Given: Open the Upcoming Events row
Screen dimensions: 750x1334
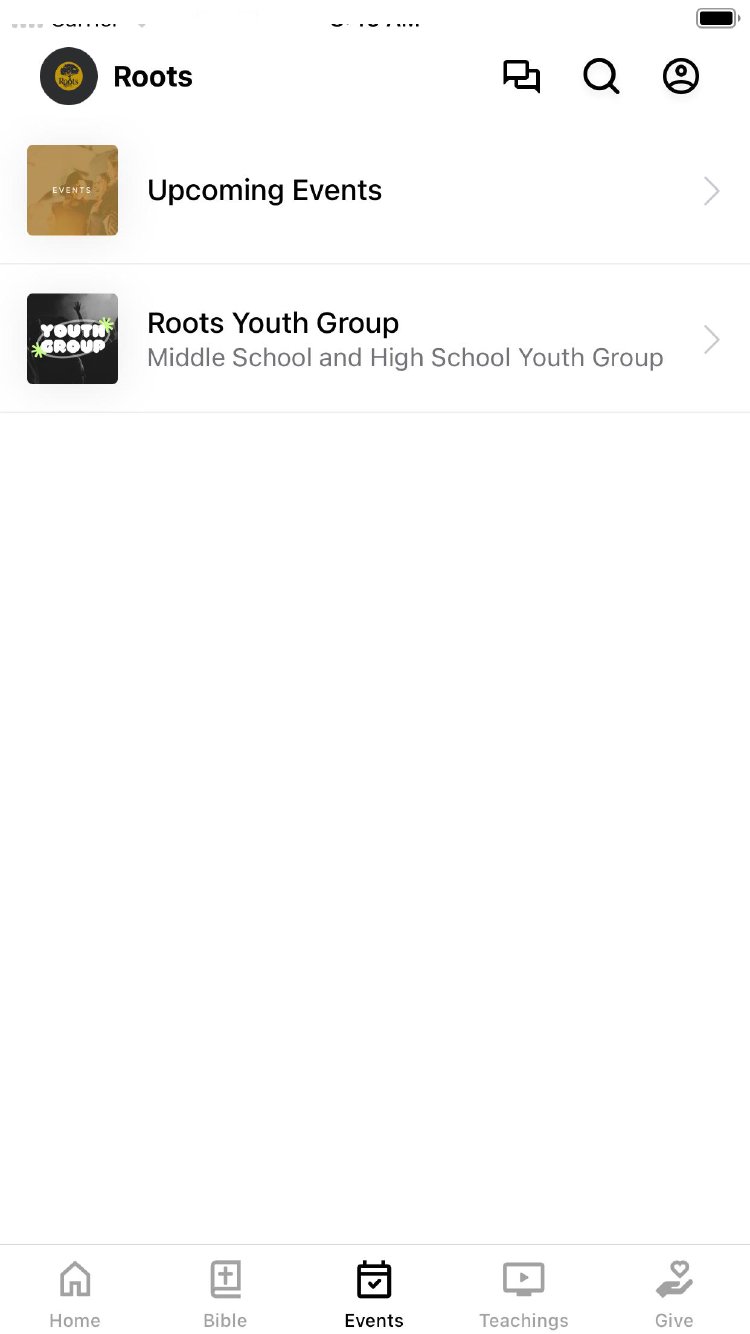Looking at the screenshot, I should [x=375, y=190].
